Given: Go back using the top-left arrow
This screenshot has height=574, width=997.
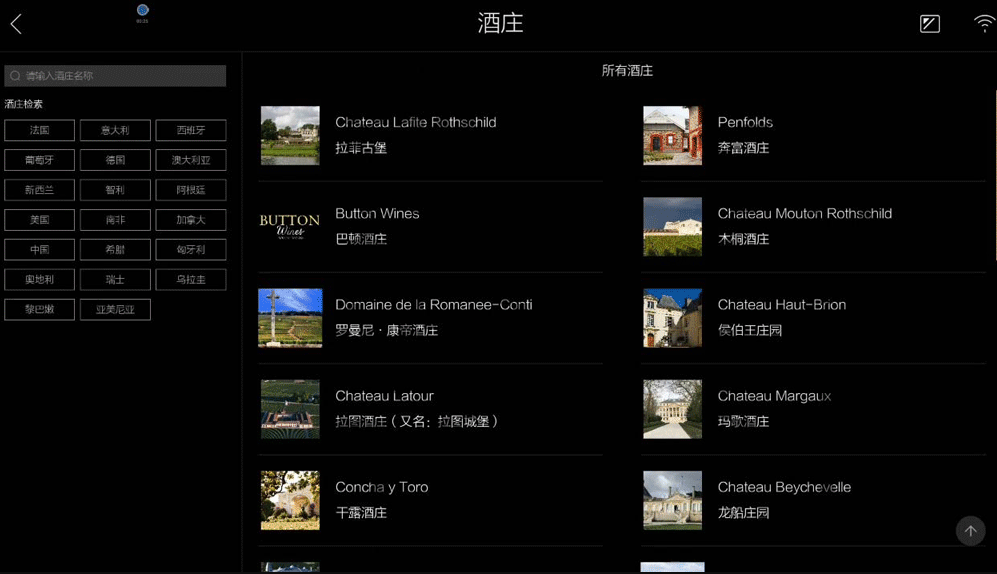Looking at the screenshot, I should coord(16,24).
